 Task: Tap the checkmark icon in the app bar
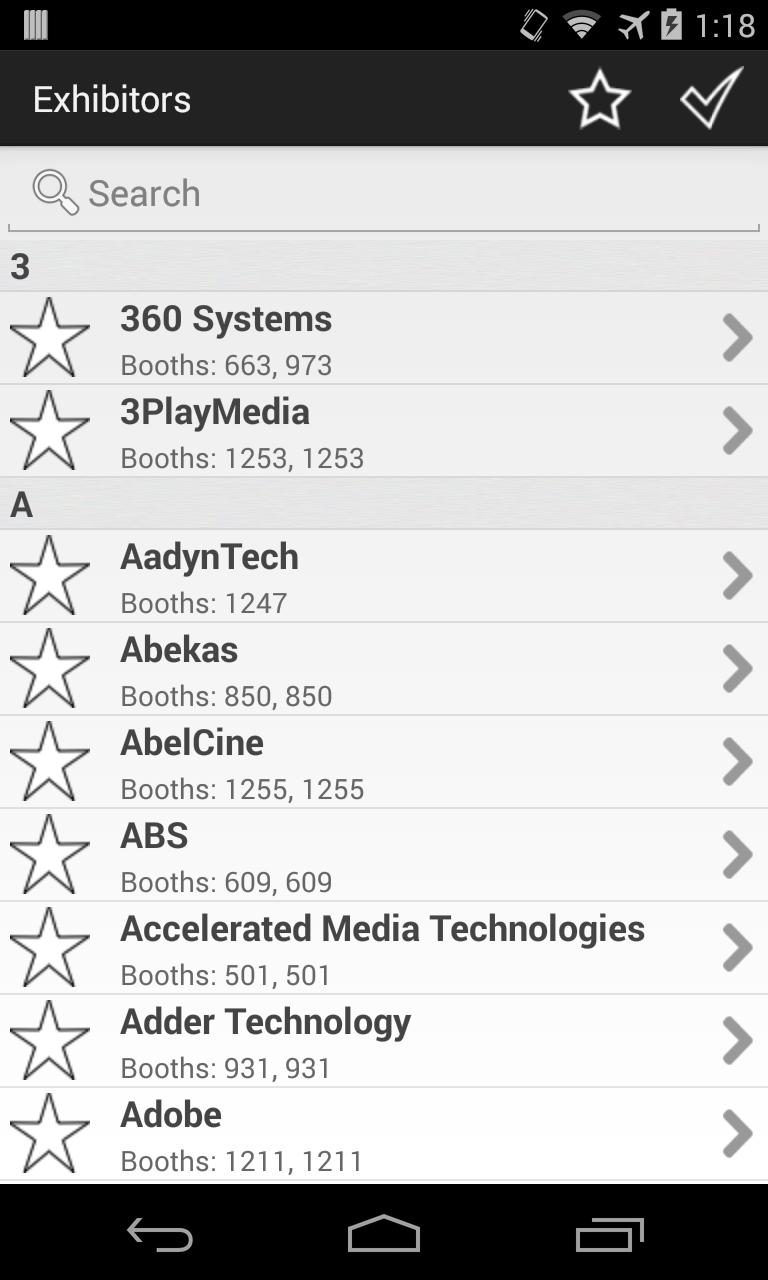point(711,99)
